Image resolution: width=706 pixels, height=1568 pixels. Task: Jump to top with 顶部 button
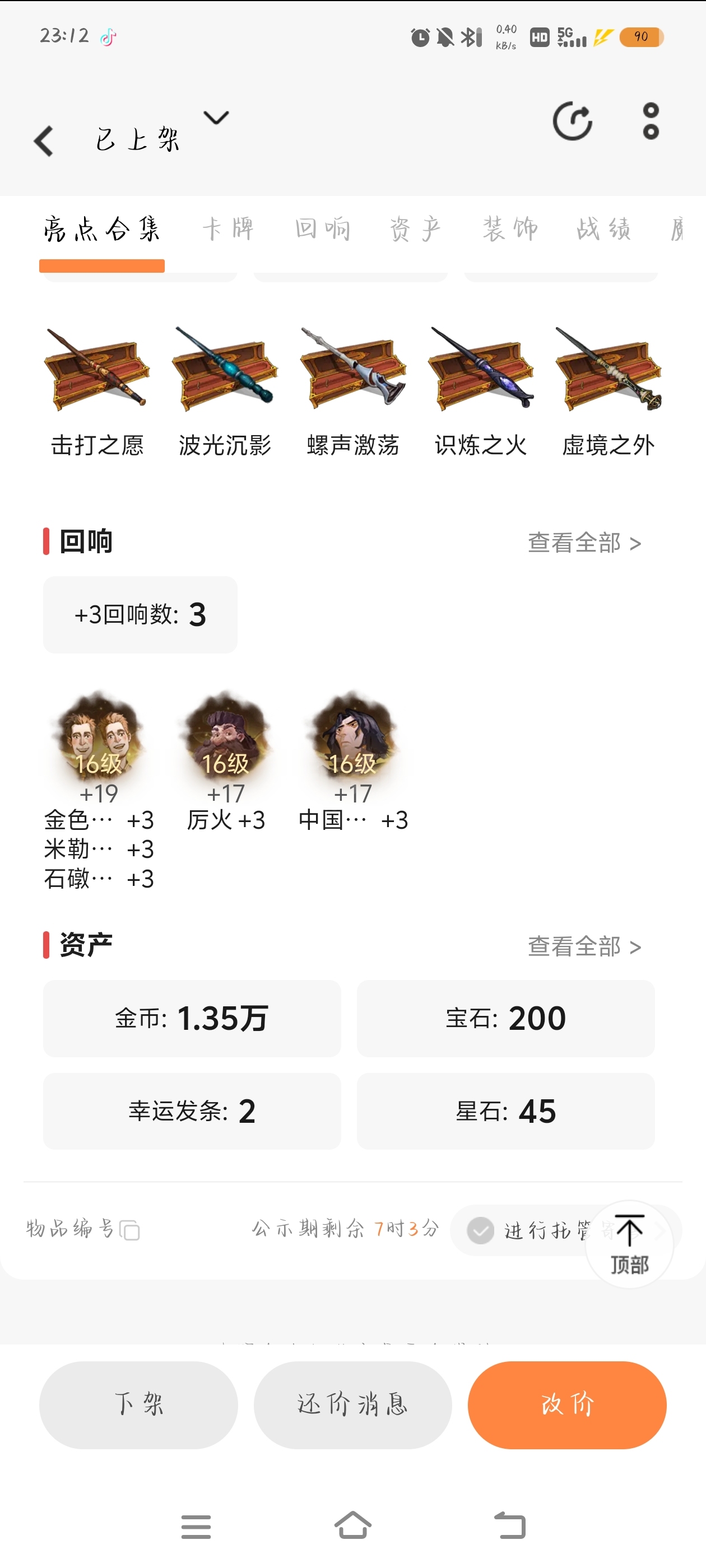[629, 1244]
